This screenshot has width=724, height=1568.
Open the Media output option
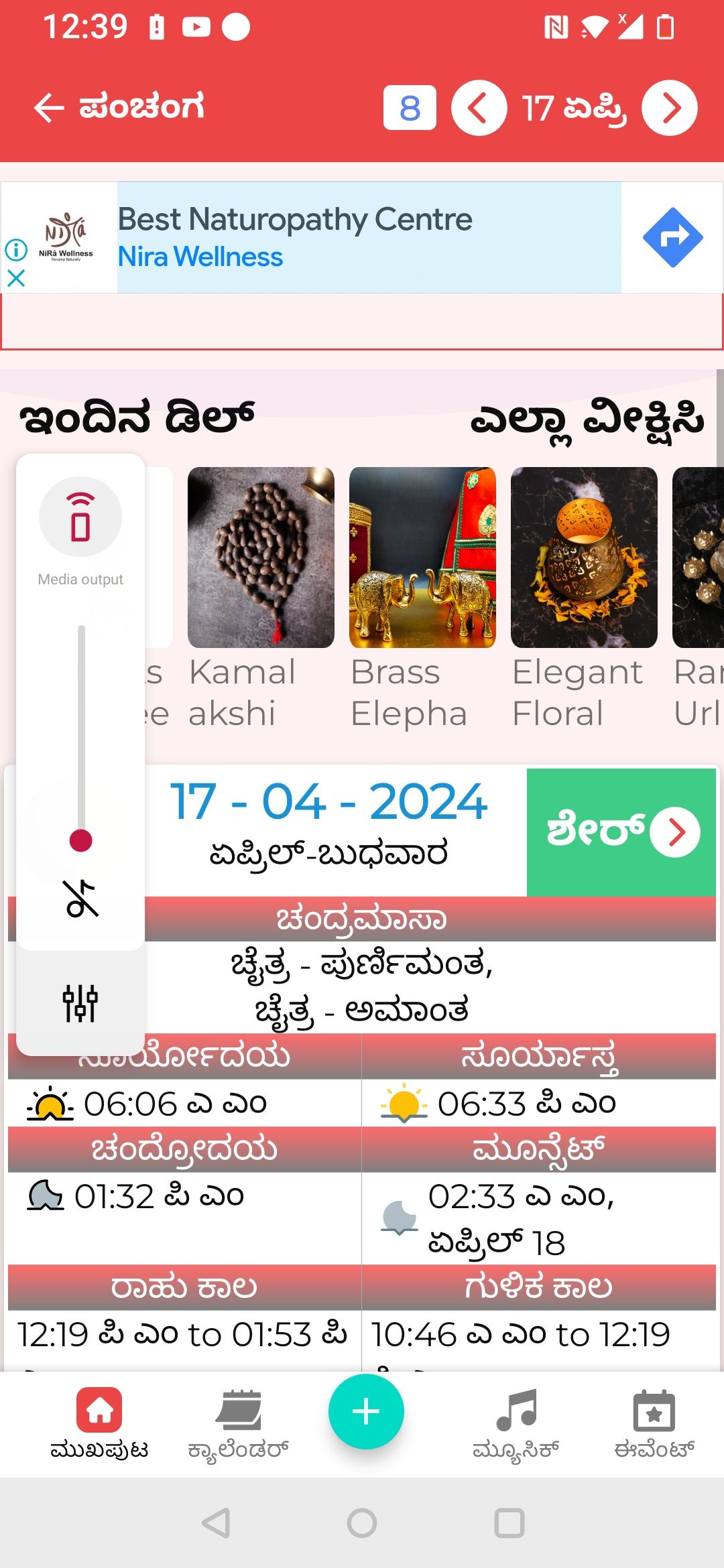(x=80, y=531)
